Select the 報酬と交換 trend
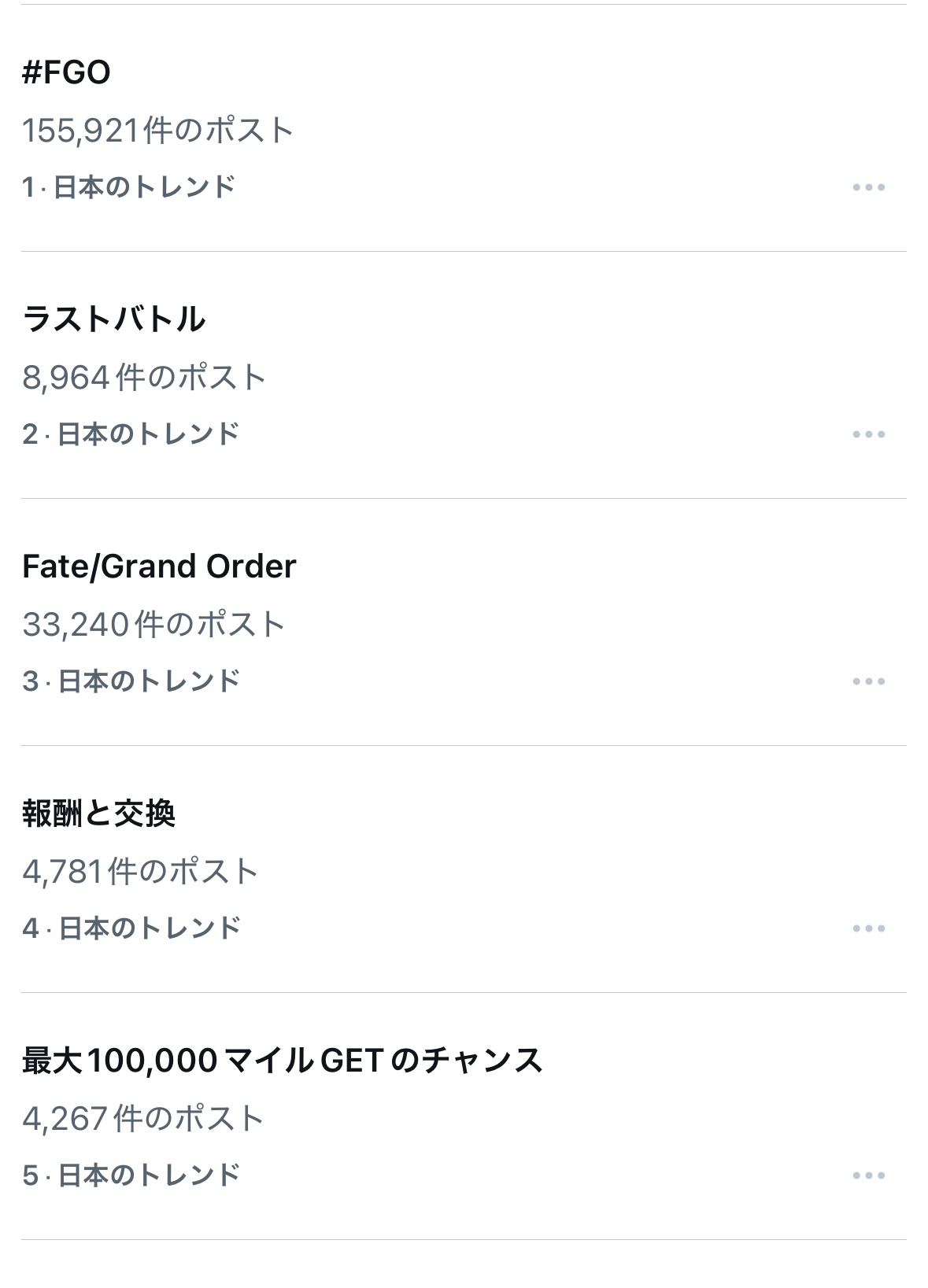Viewport: 928px width, 1288px height. point(98,814)
